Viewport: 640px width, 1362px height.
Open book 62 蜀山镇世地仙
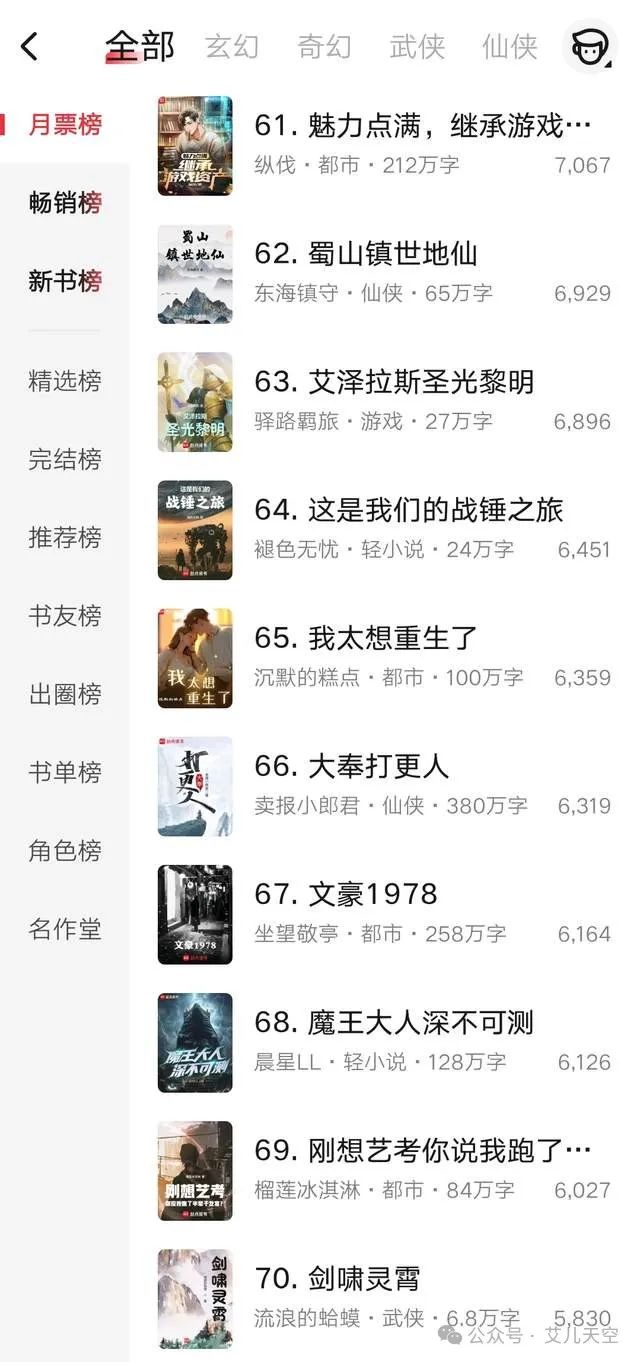coord(385,274)
